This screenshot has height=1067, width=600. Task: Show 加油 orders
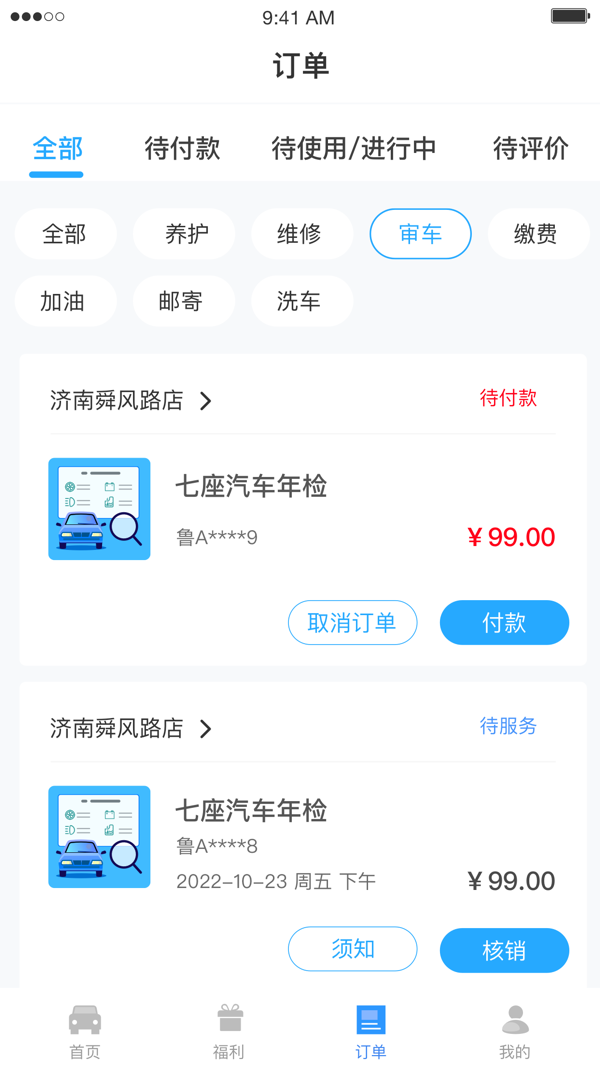[x=64, y=301]
